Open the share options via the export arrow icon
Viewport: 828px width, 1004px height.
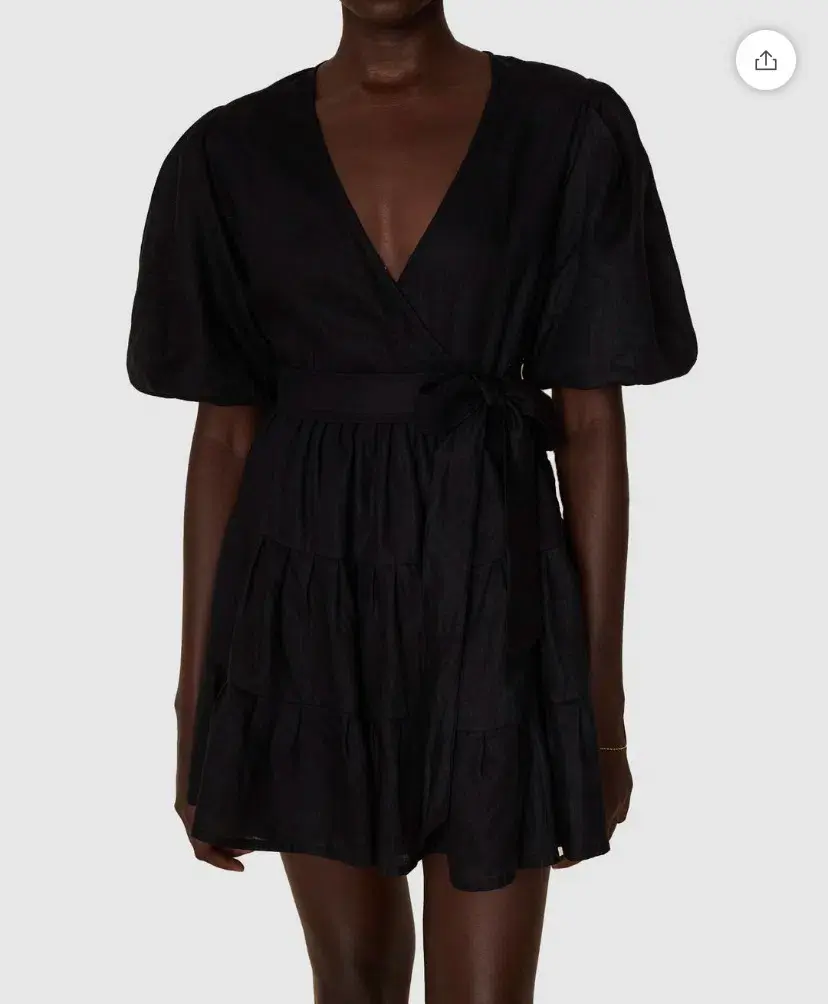[767, 60]
